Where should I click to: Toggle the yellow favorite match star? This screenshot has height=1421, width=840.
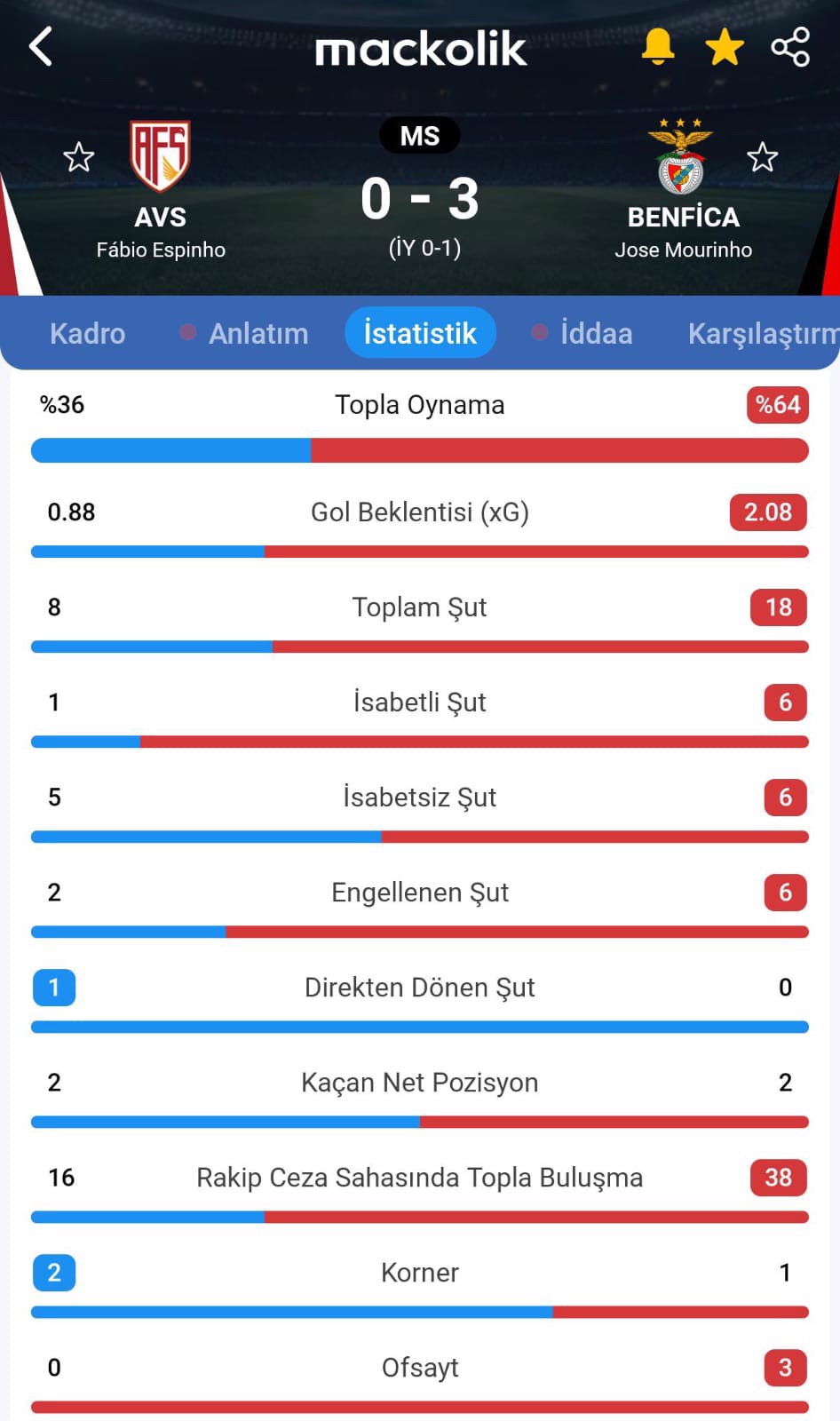point(725,46)
